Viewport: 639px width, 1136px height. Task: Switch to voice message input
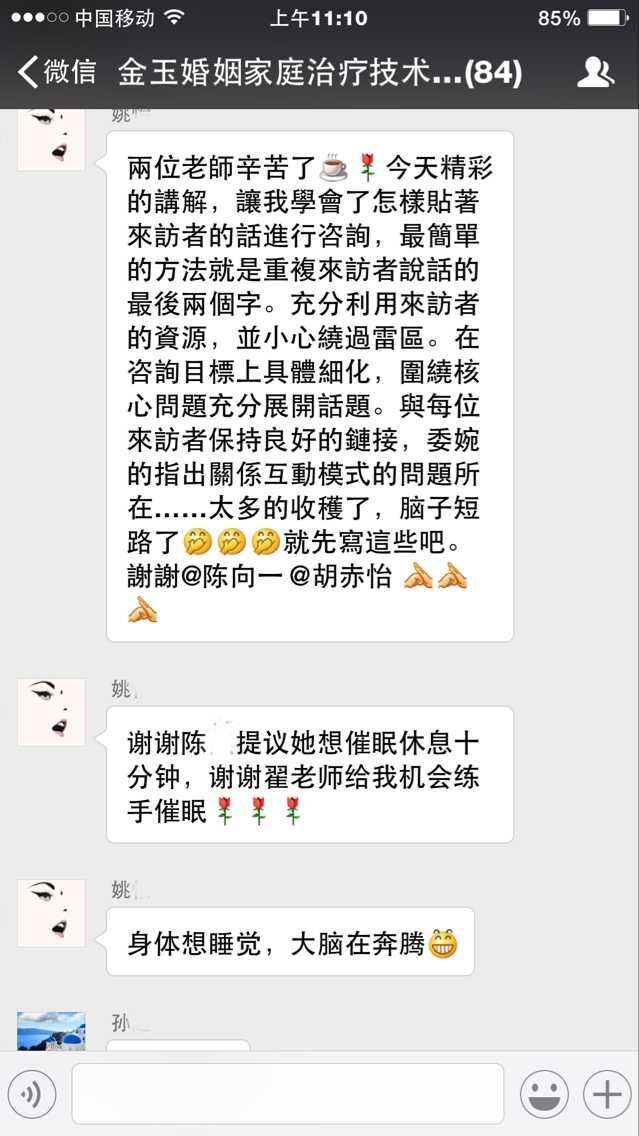pos(33,1095)
